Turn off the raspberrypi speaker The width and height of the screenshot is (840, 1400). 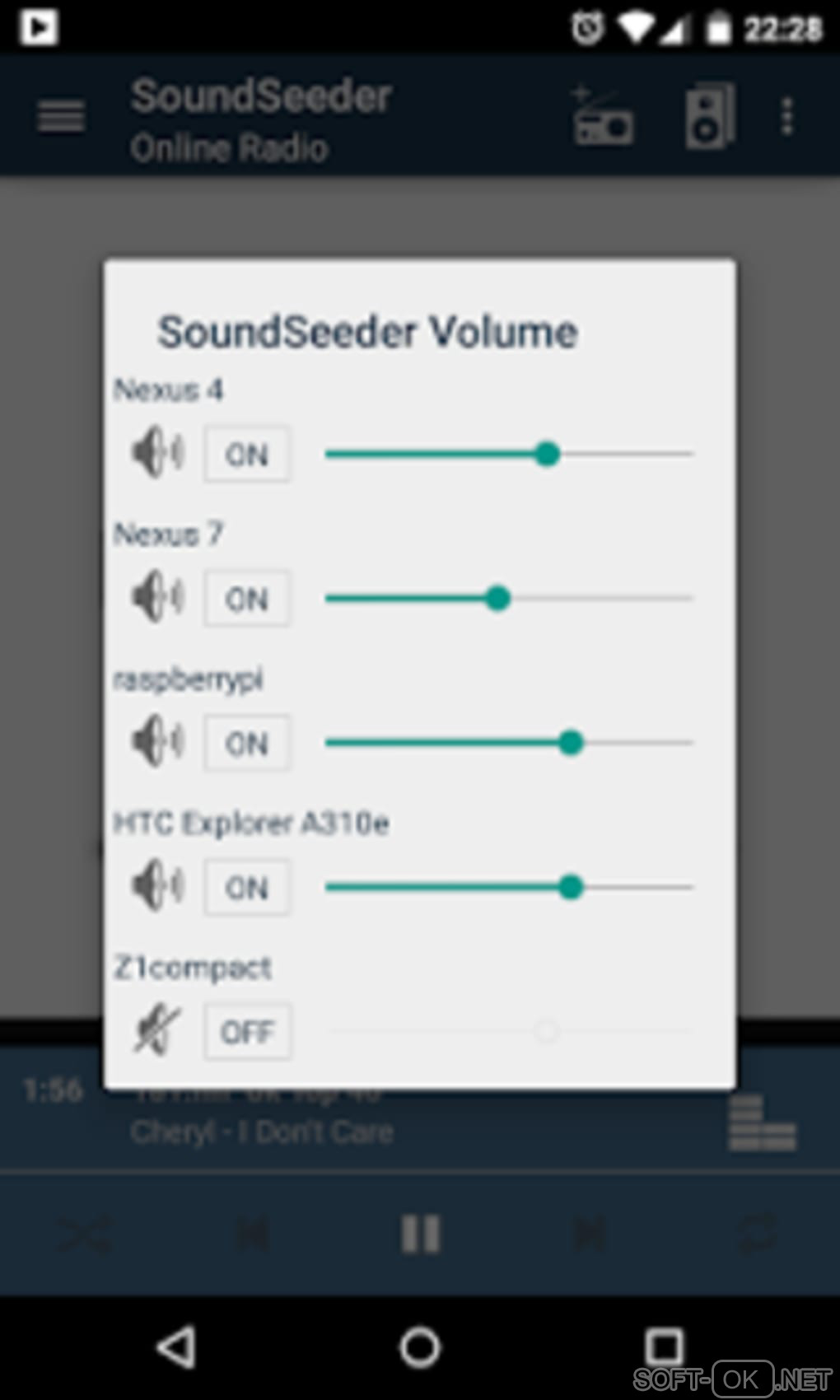pos(246,743)
